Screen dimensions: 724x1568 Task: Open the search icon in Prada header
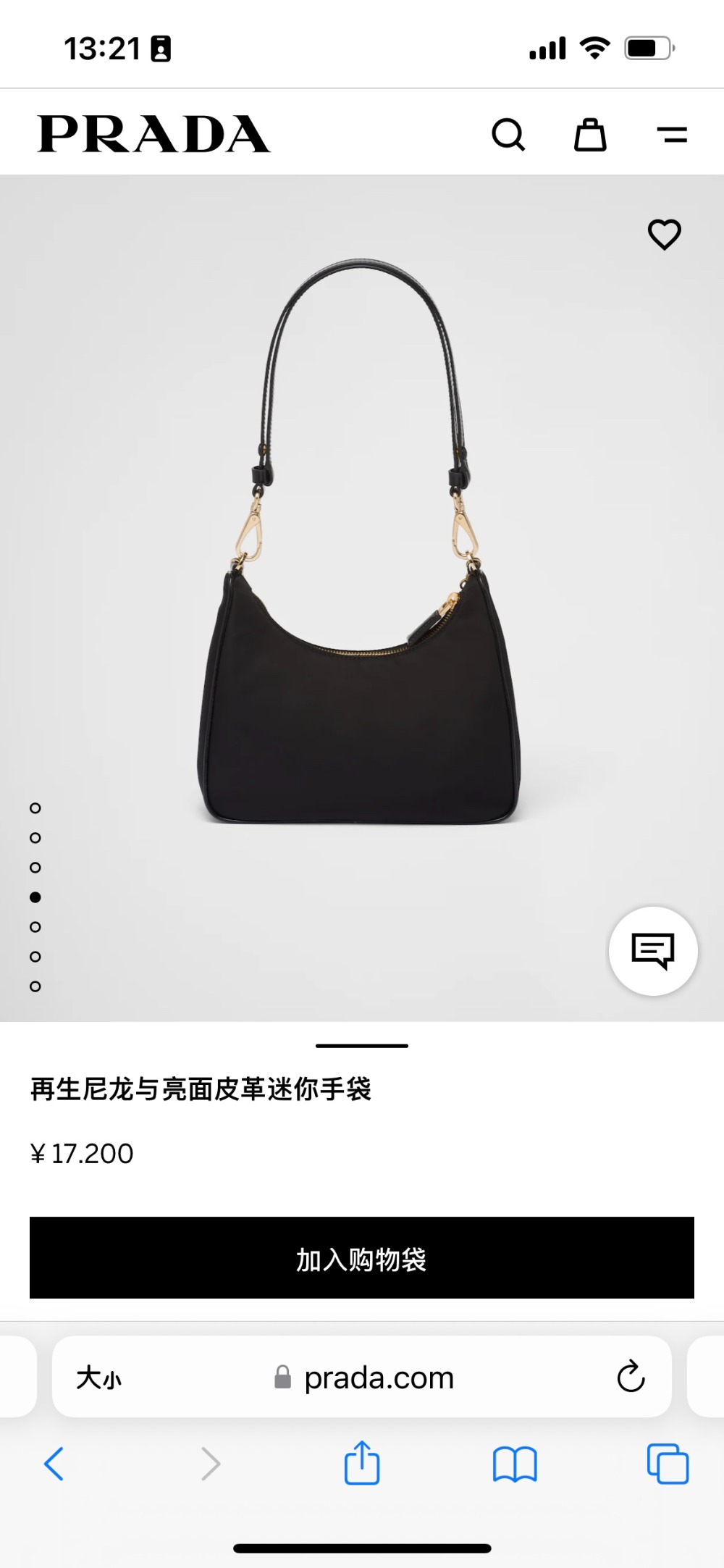coord(508,135)
